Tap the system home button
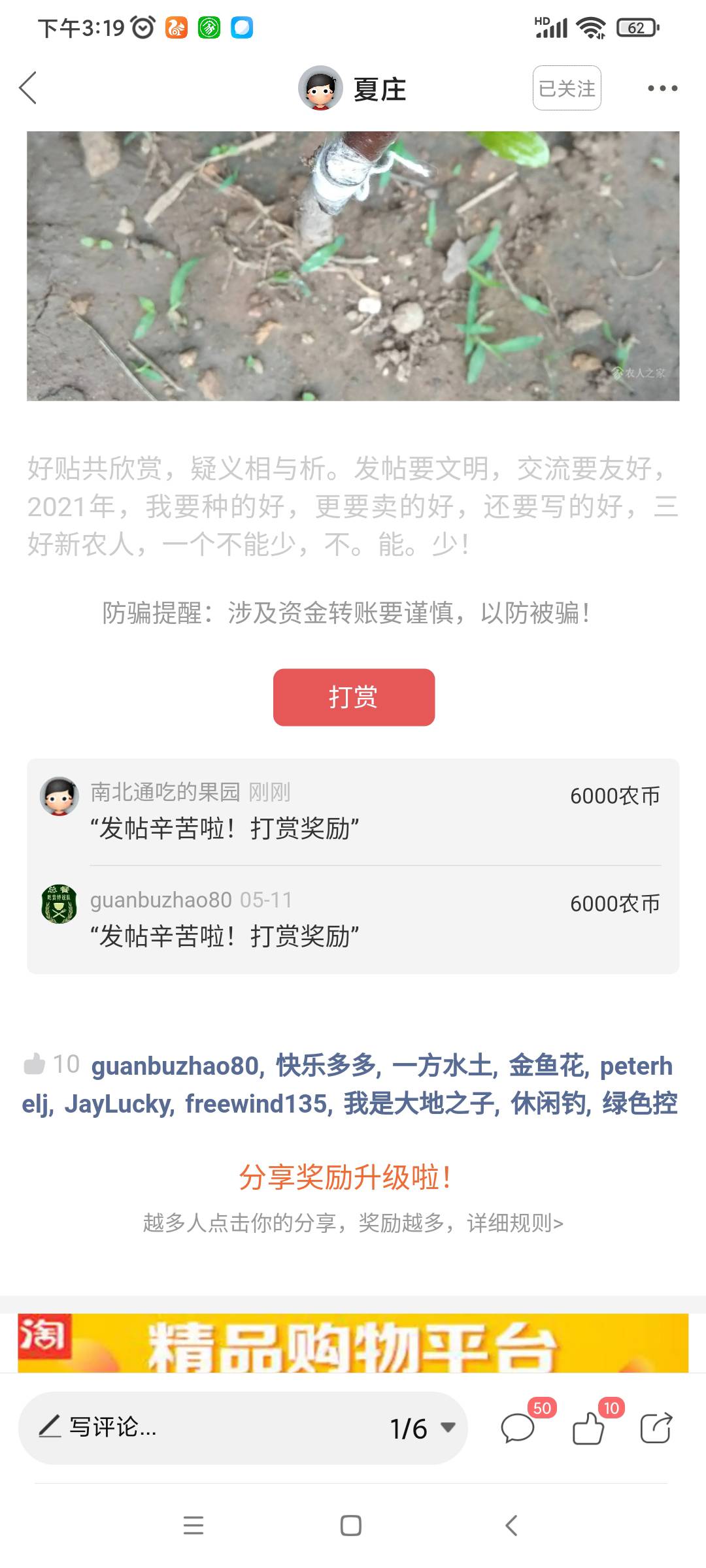Image resolution: width=706 pixels, height=1568 pixels. point(351,1526)
